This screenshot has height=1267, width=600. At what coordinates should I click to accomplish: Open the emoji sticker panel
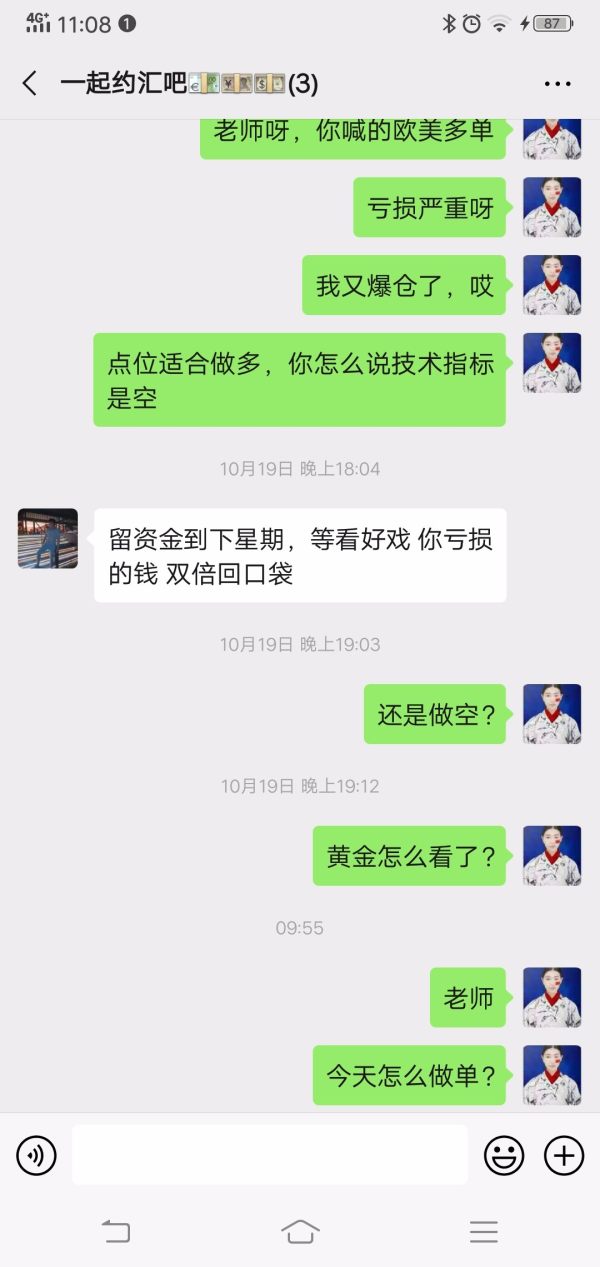504,1156
